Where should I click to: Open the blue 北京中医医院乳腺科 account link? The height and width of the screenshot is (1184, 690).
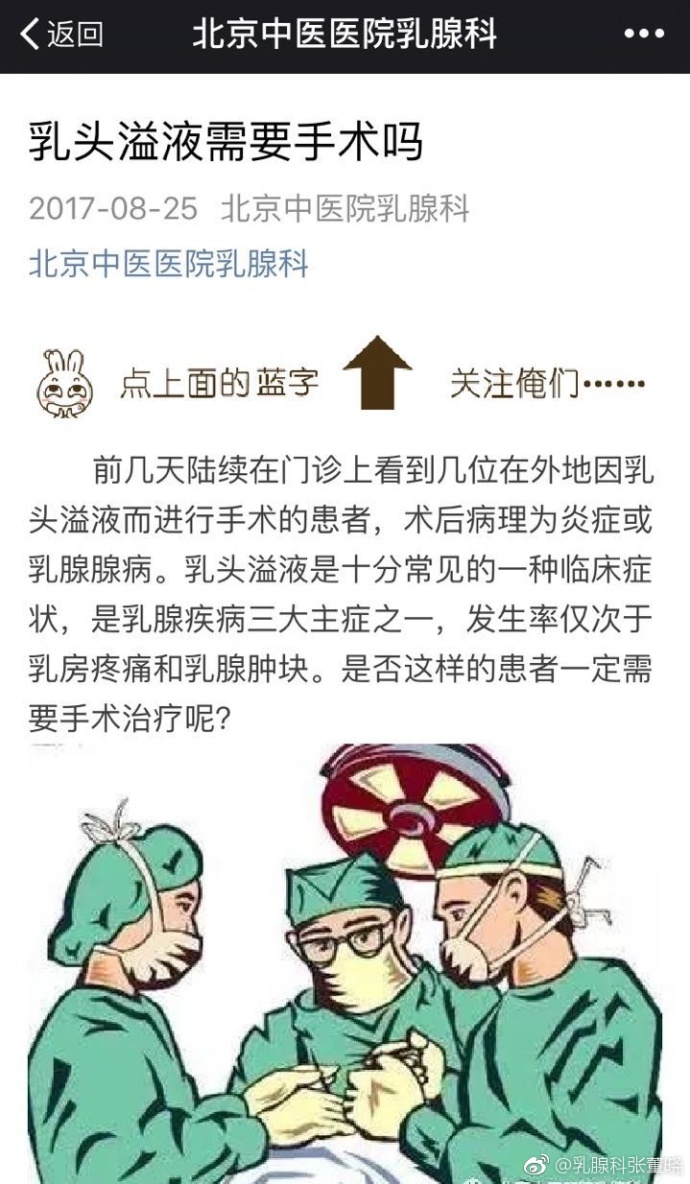point(169,264)
